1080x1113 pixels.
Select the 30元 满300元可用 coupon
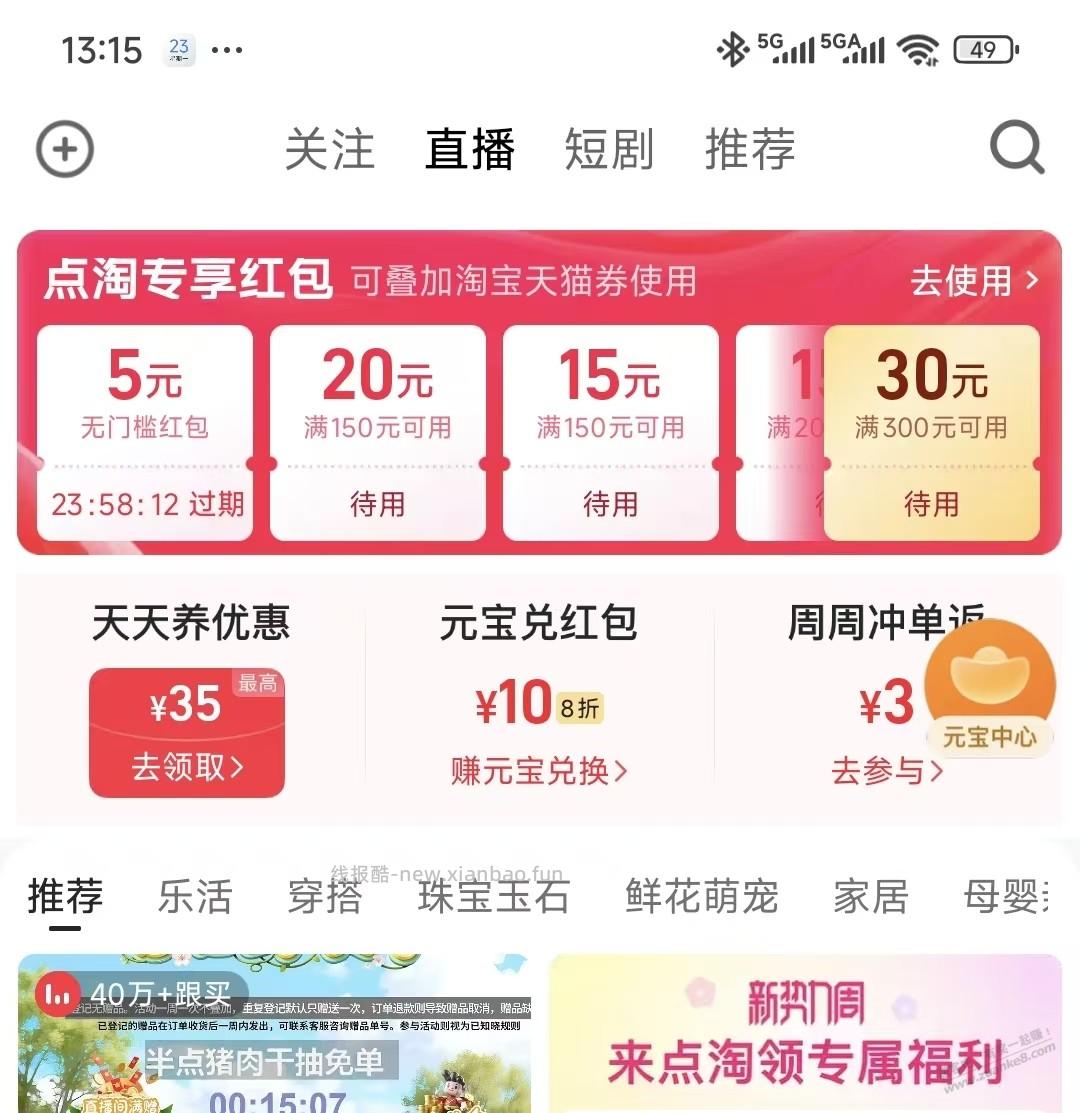click(932, 430)
